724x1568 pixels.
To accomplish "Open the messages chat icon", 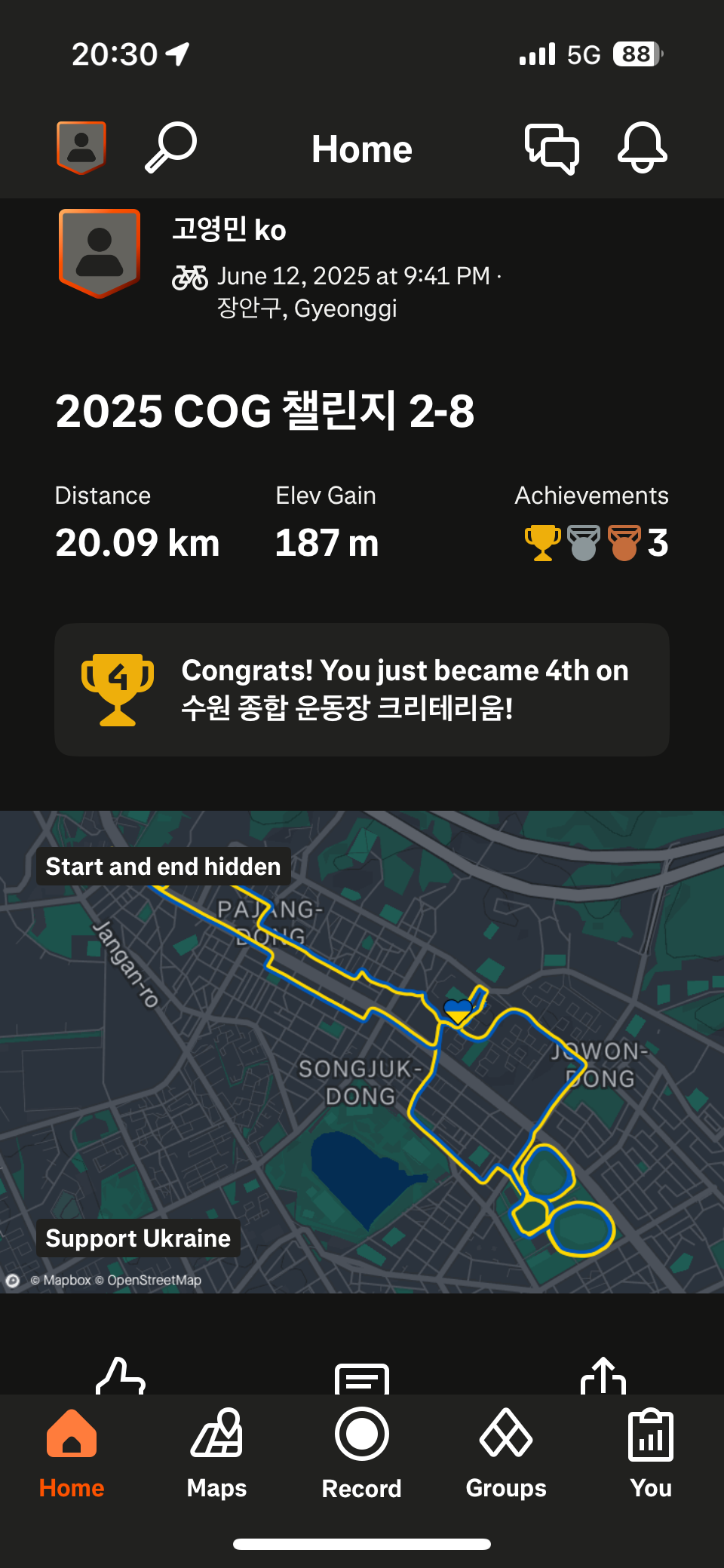I will [552, 149].
